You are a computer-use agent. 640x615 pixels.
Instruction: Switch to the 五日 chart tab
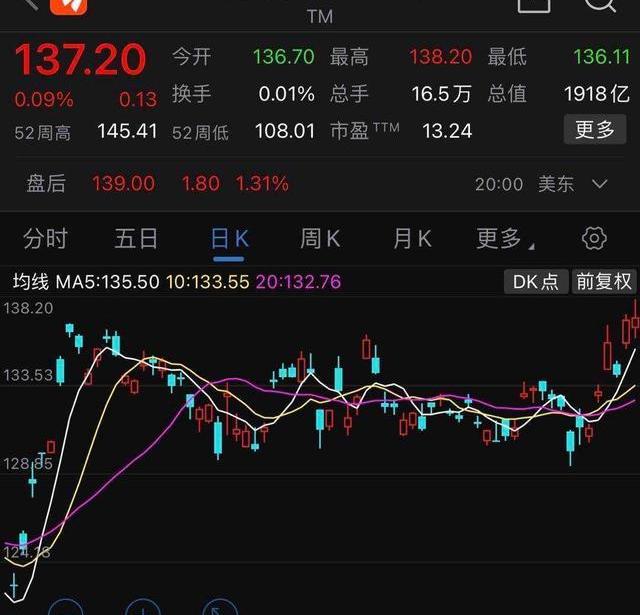click(x=136, y=239)
